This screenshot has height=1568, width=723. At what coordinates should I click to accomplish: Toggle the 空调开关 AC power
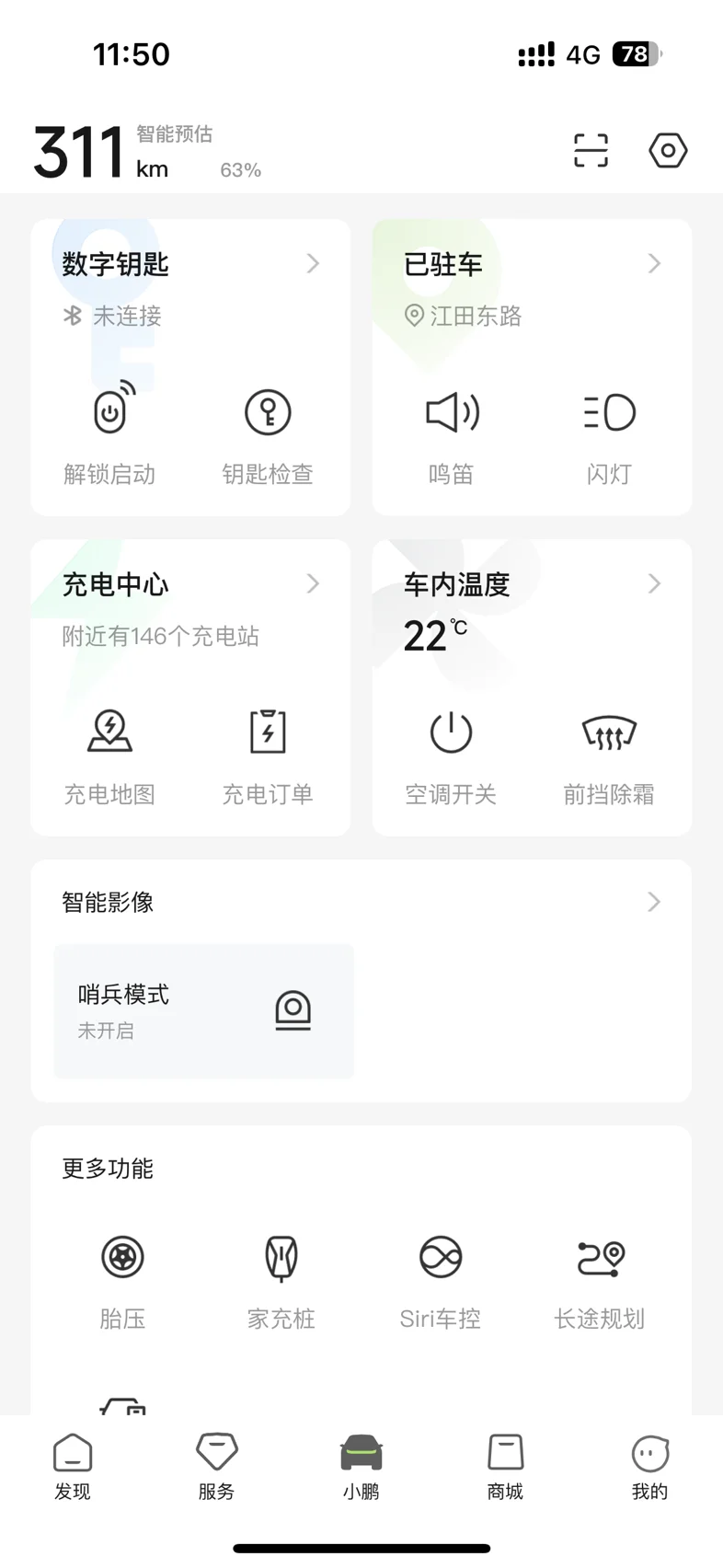[x=451, y=755]
